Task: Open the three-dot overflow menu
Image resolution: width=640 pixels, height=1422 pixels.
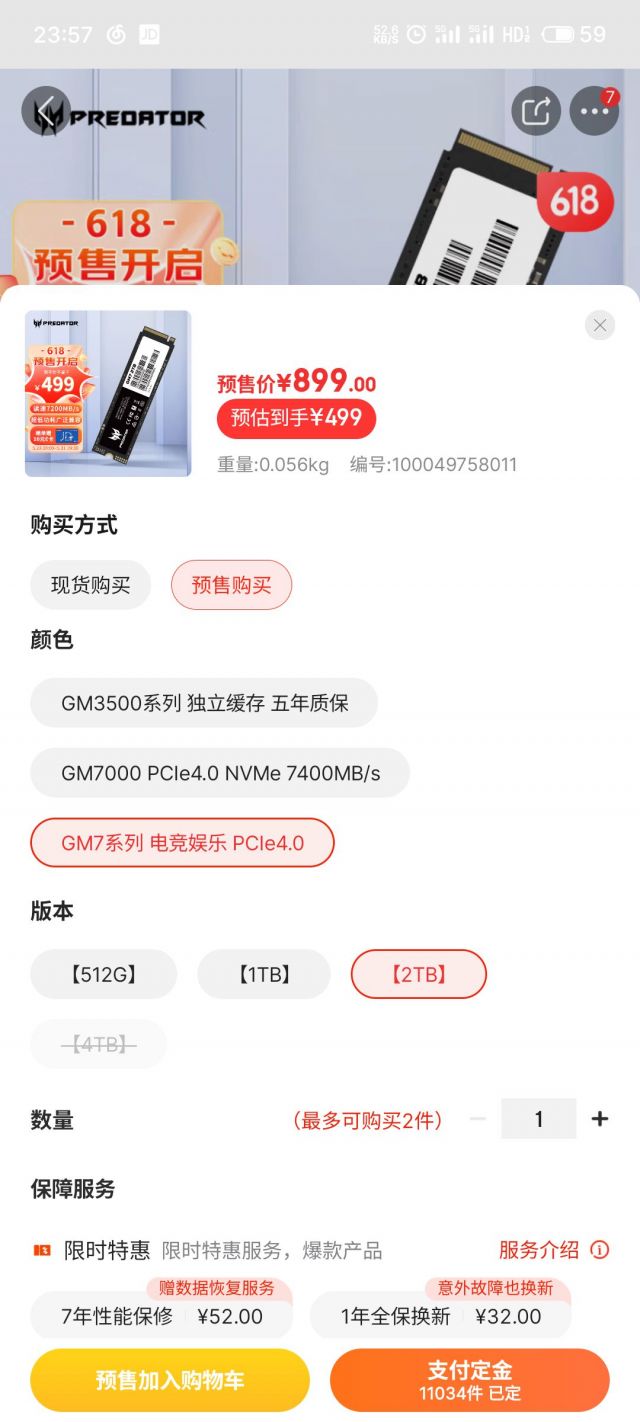Action: [594, 111]
